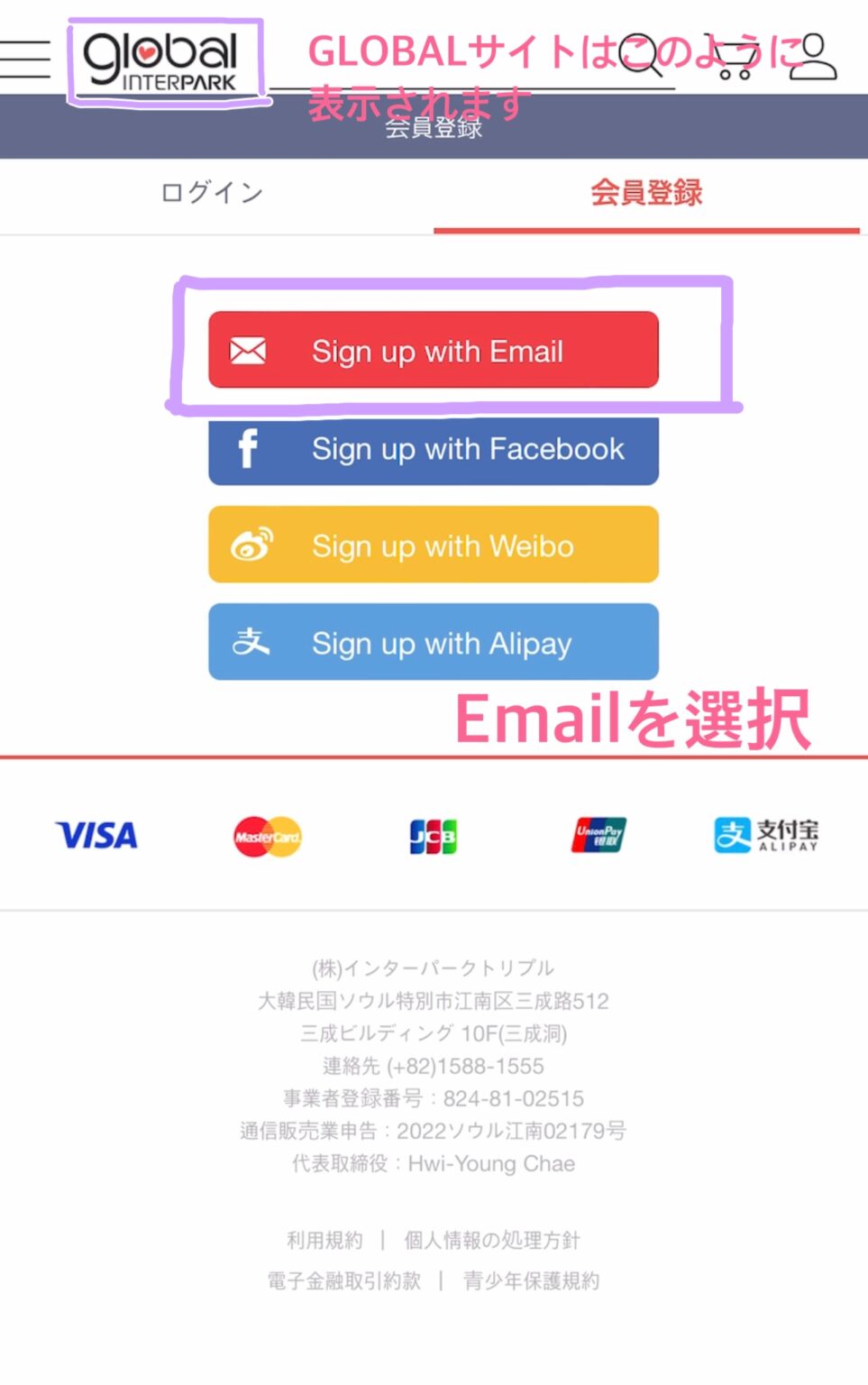Click Sign up with Email
Image resolution: width=868 pixels, height=1385 pixels.
point(434,352)
